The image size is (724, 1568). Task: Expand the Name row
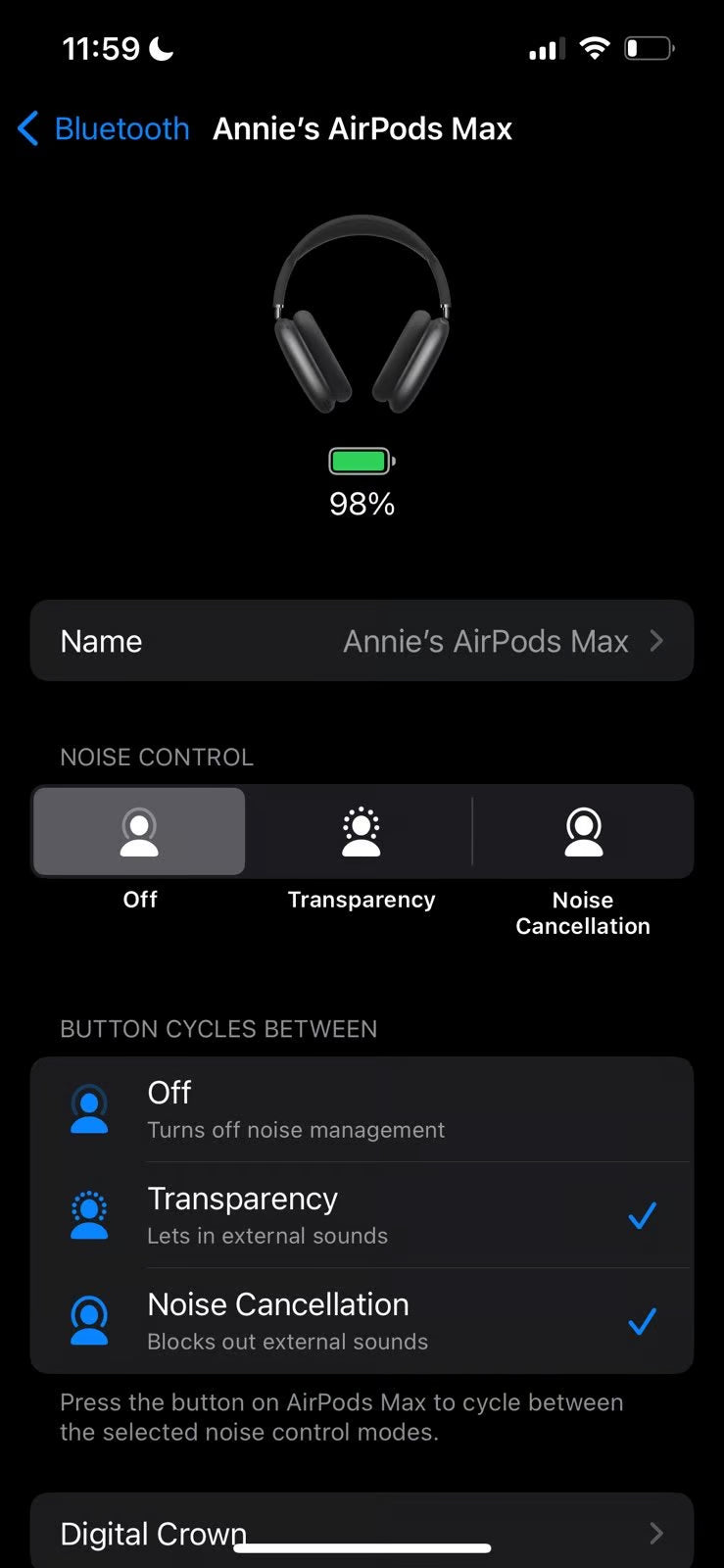[362, 641]
